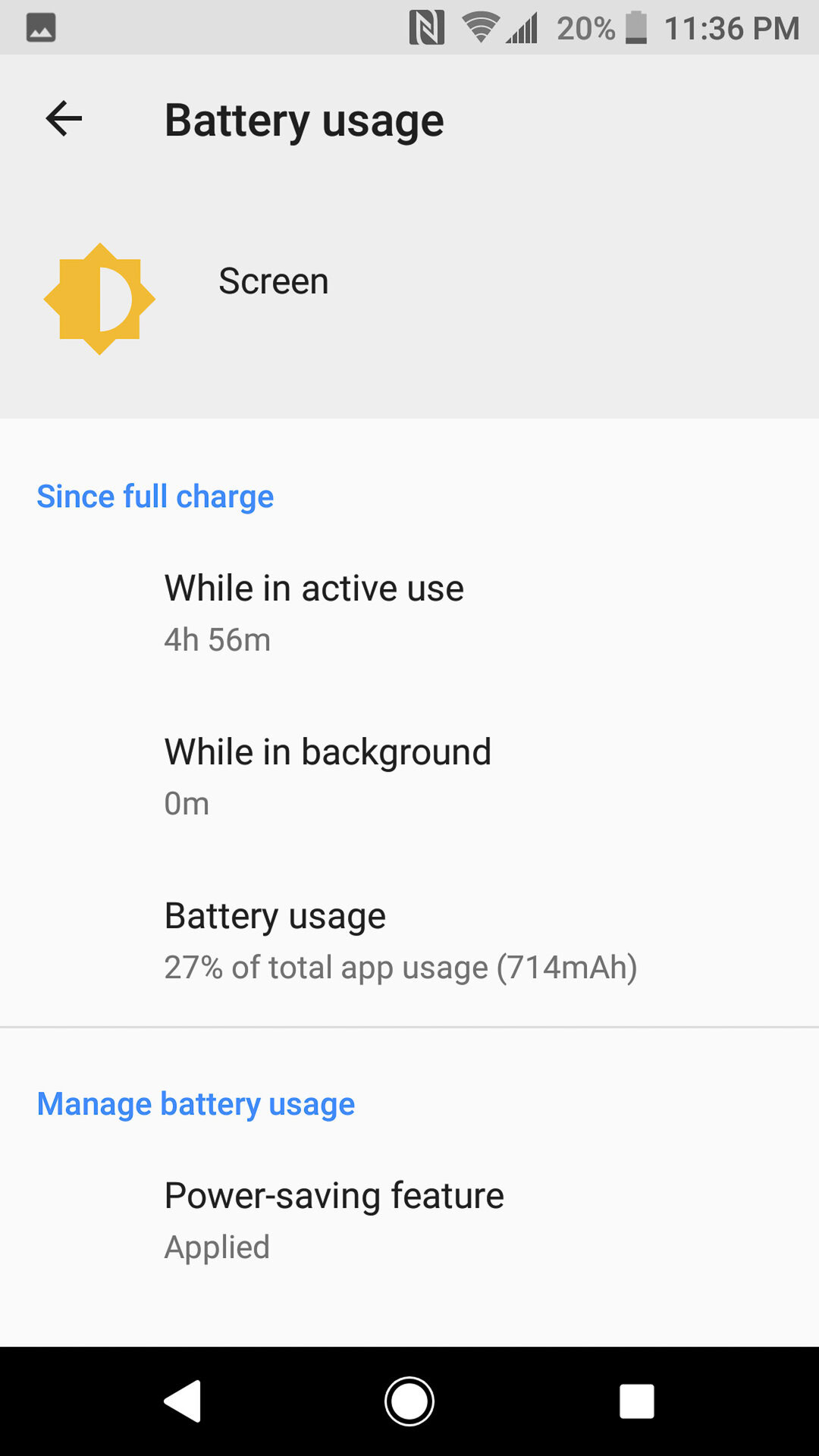Open recent apps overview
819x1456 pixels.
tap(636, 1401)
